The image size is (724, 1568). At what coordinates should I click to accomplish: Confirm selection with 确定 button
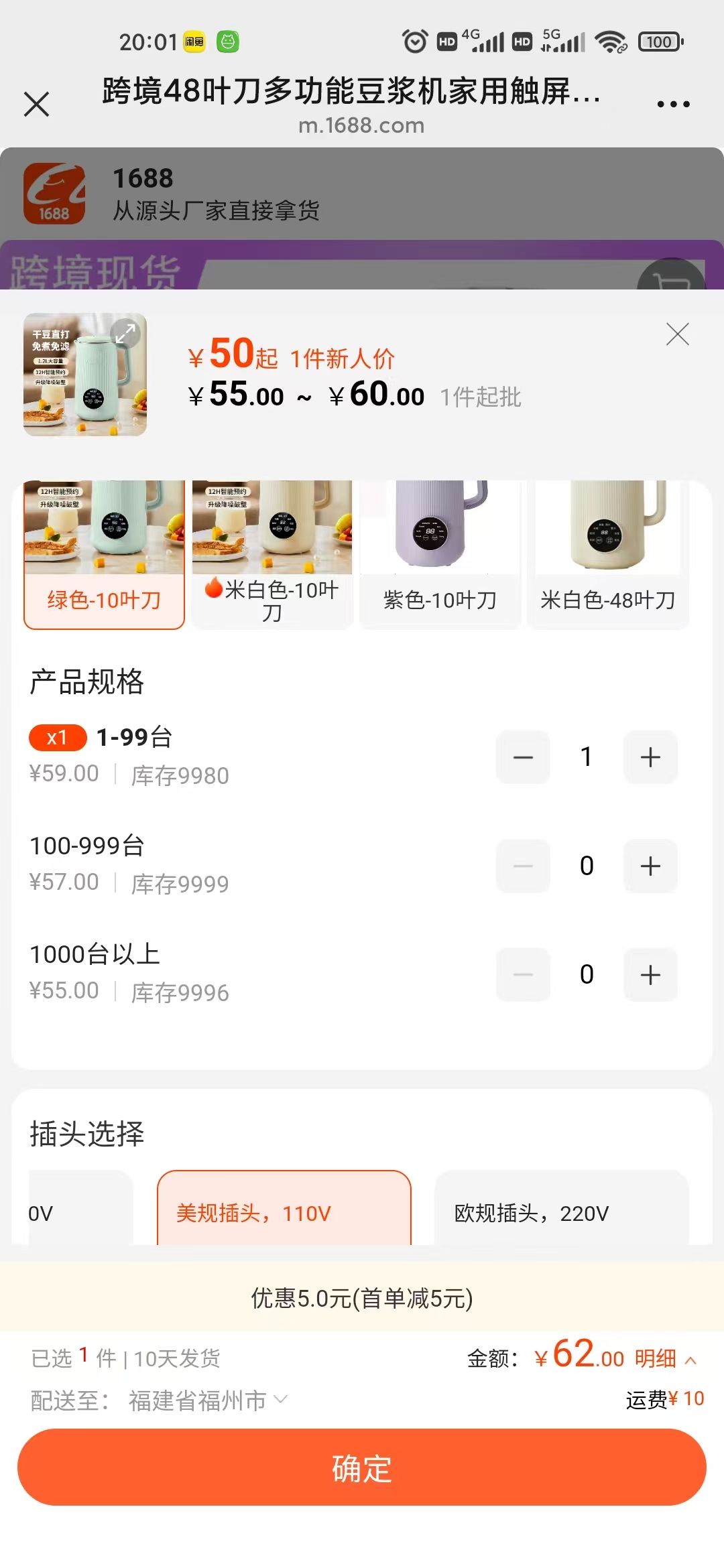click(x=362, y=1467)
